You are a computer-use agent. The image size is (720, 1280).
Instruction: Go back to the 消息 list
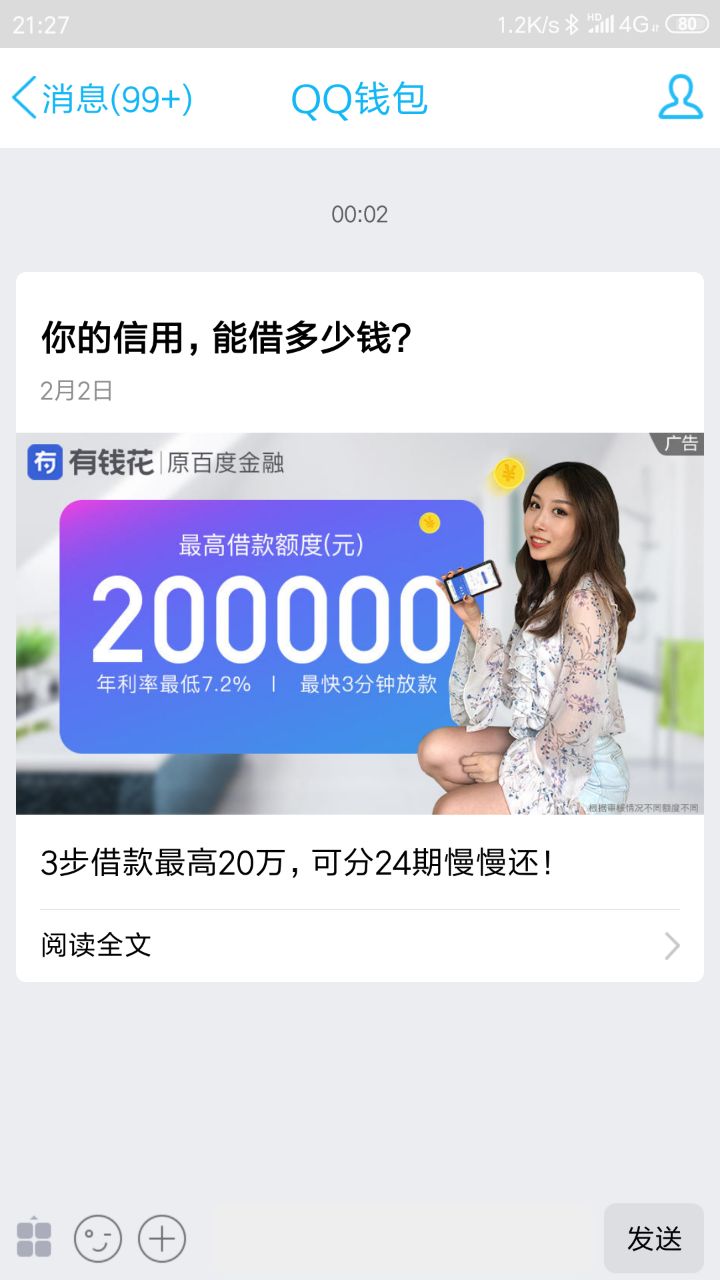coord(100,98)
